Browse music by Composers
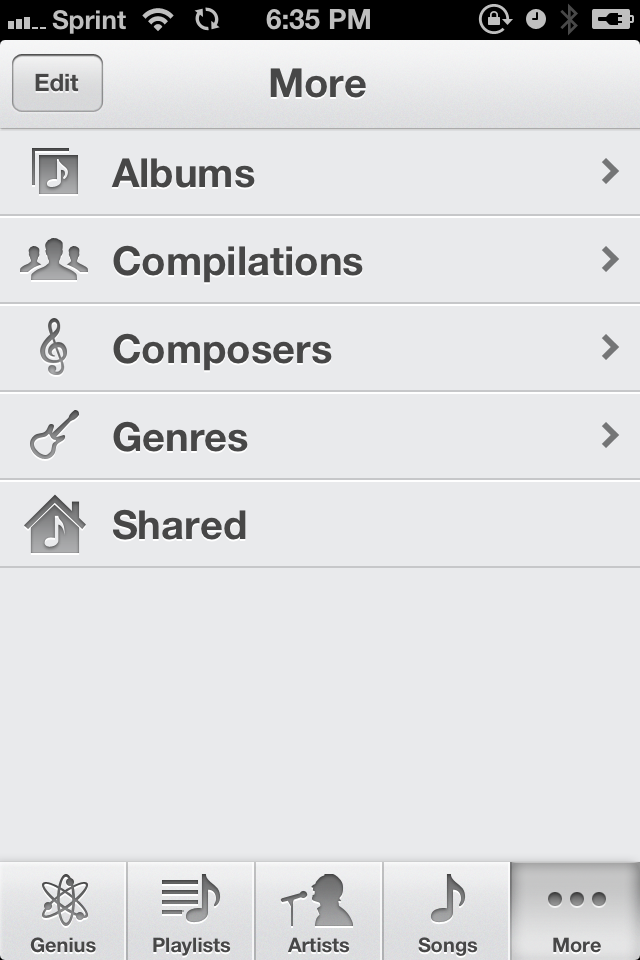This screenshot has width=640, height=960. coord(320,349)
